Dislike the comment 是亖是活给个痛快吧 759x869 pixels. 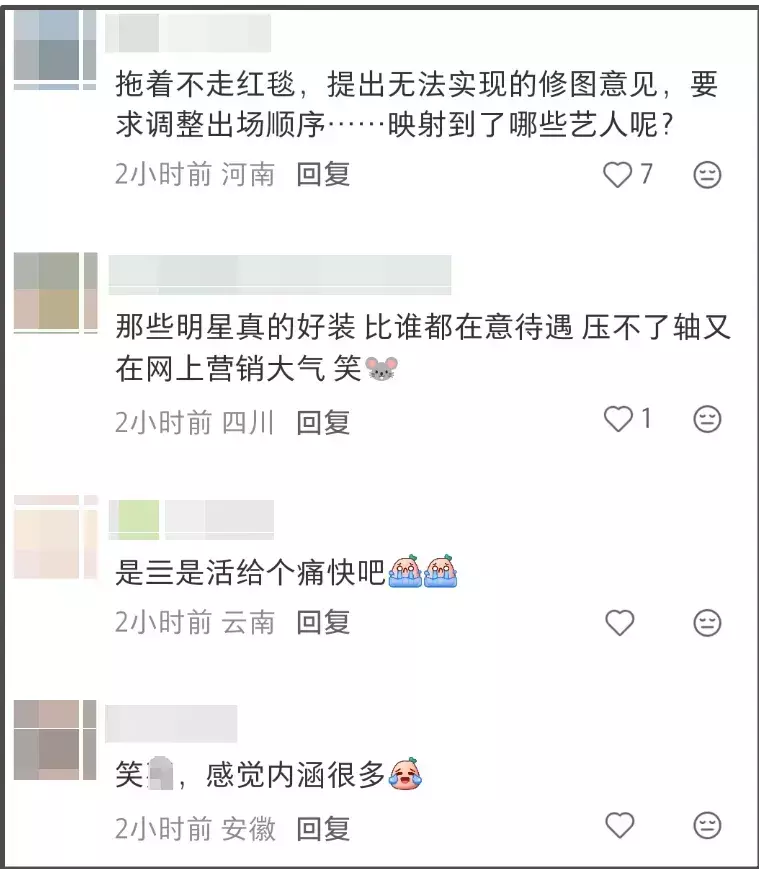click(707, 623)
